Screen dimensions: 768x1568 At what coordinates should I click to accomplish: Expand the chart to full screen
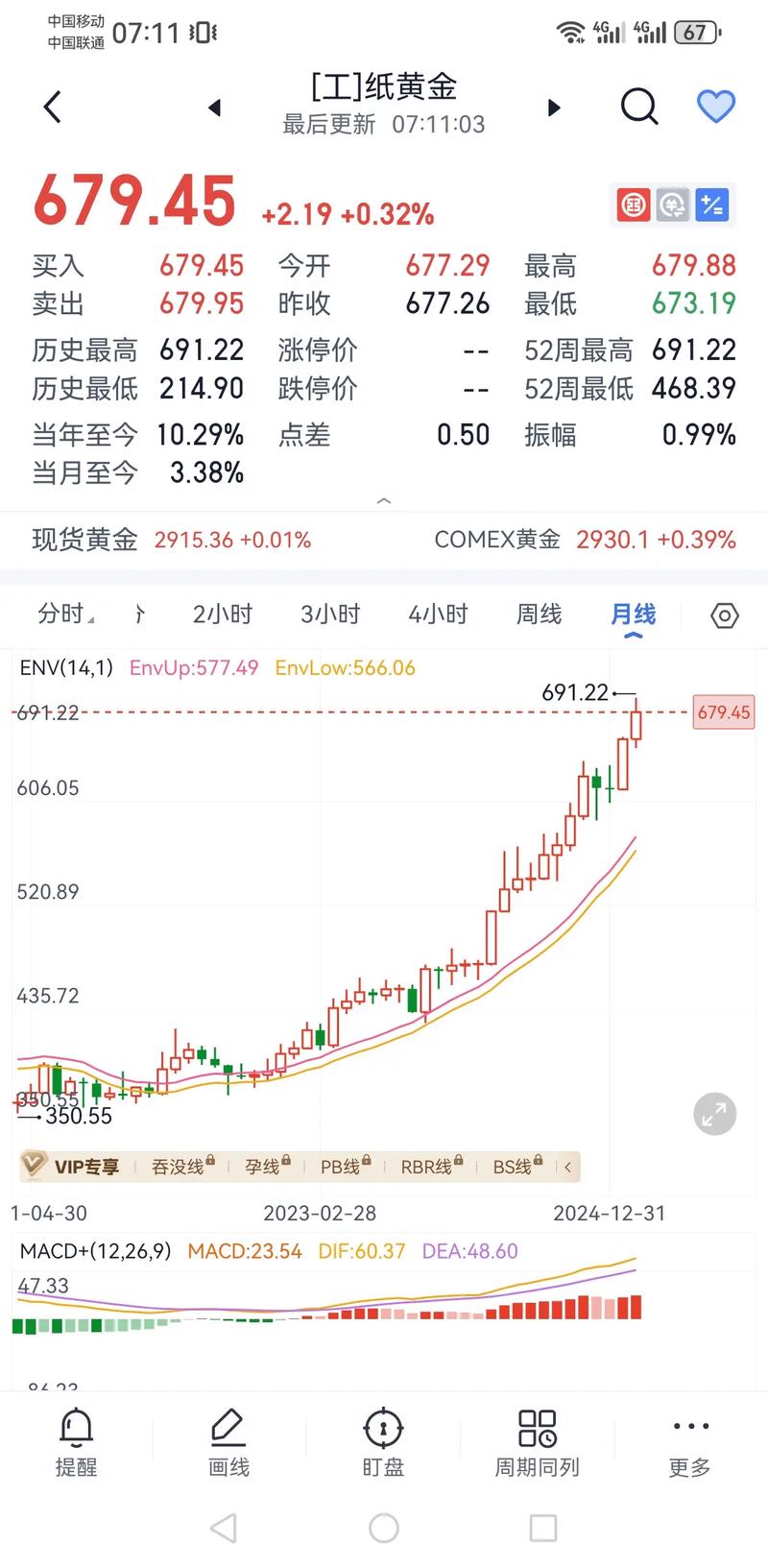click(714, 1115)
